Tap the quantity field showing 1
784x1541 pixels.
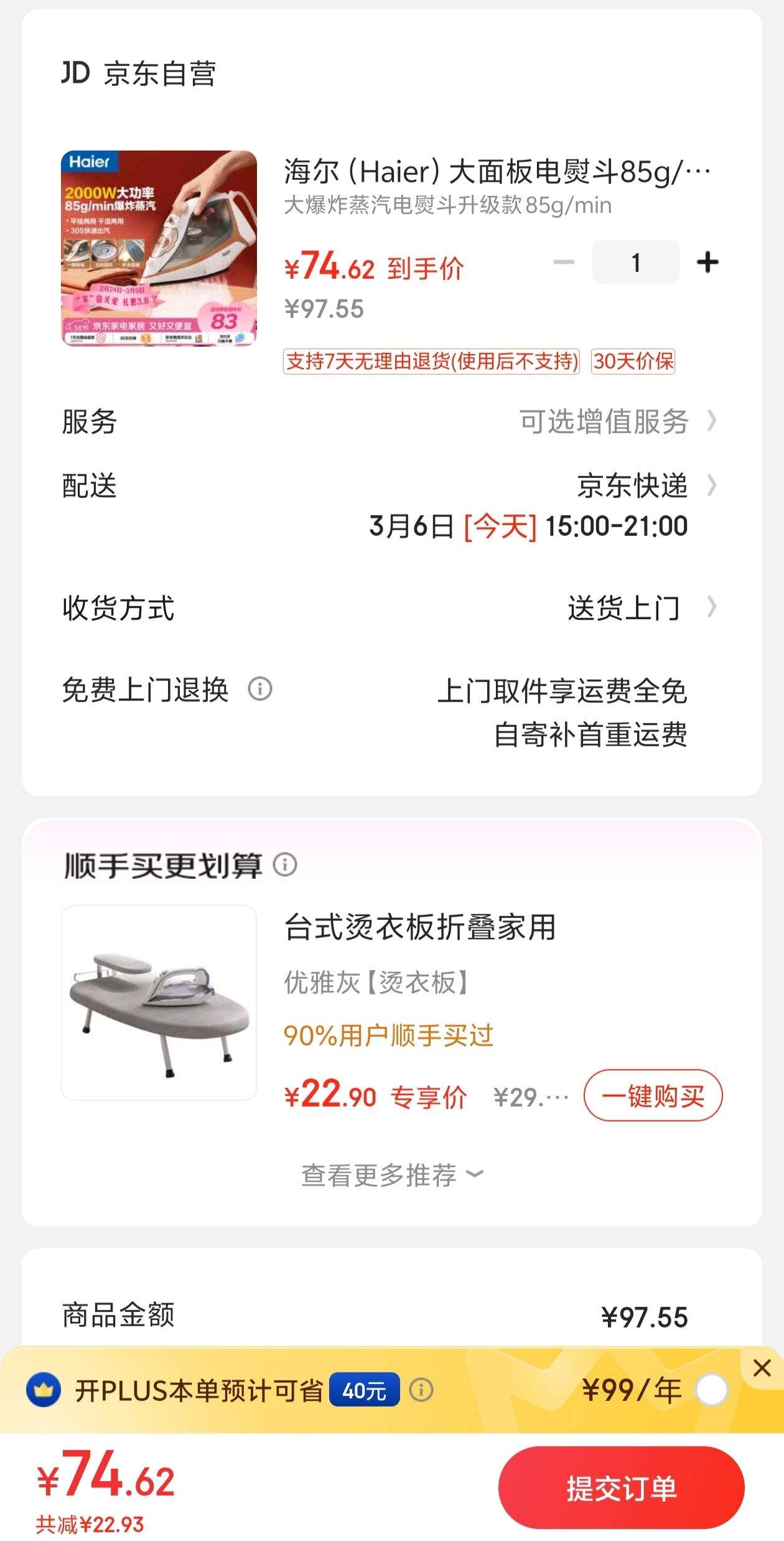pos(635,263)
